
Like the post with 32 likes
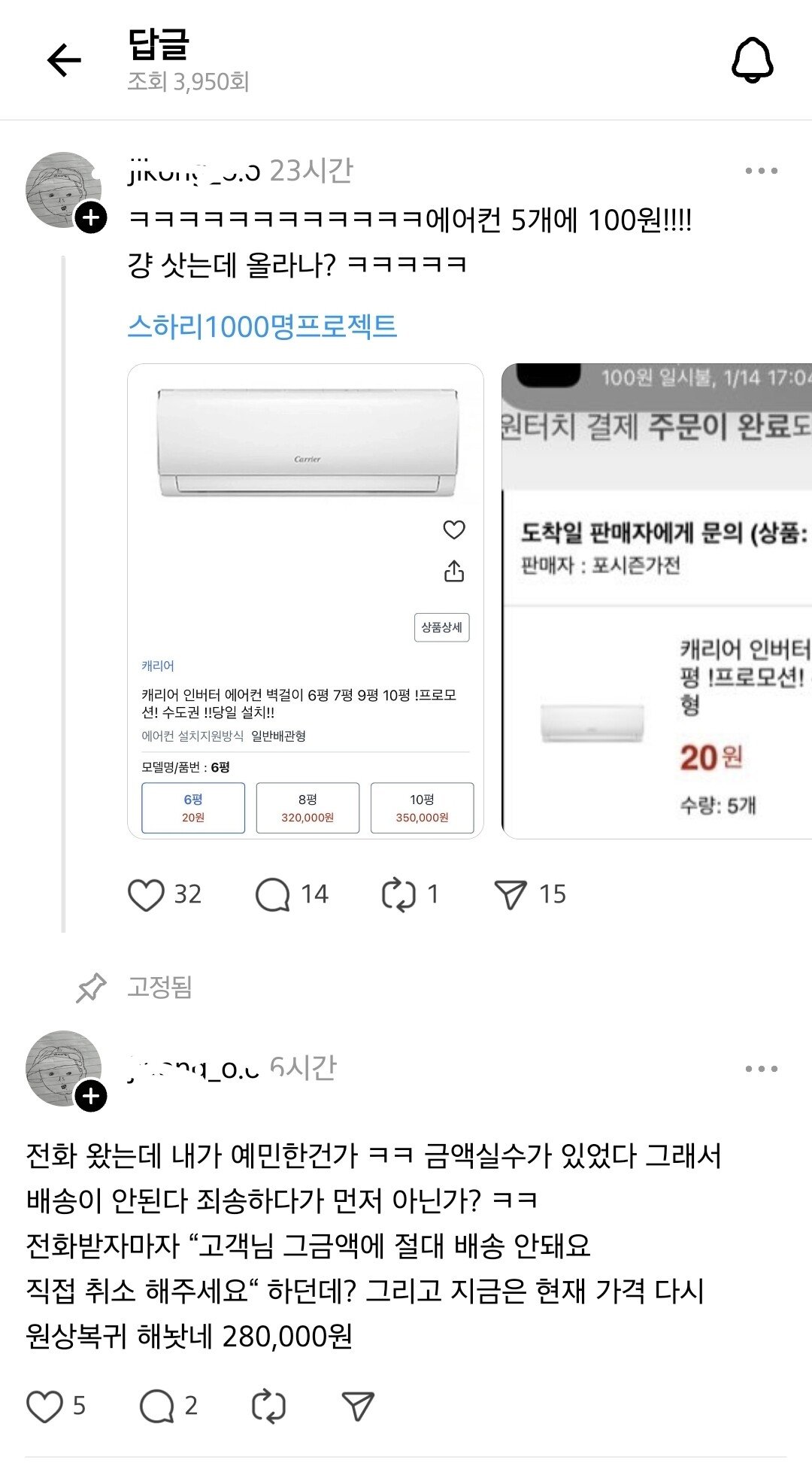[x=146, y=894]
